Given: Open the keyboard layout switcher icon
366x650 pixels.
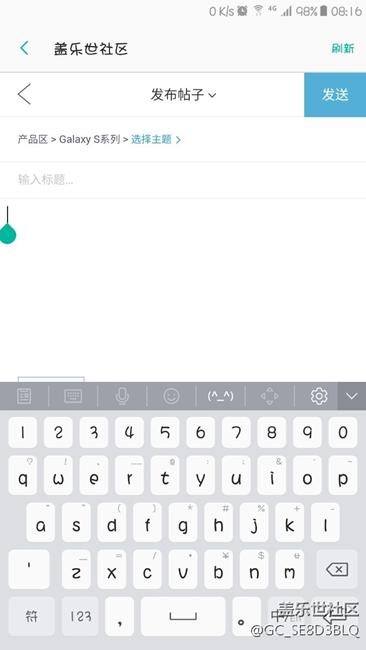Looking at the screenshot, I should click(x=73, y=396).
